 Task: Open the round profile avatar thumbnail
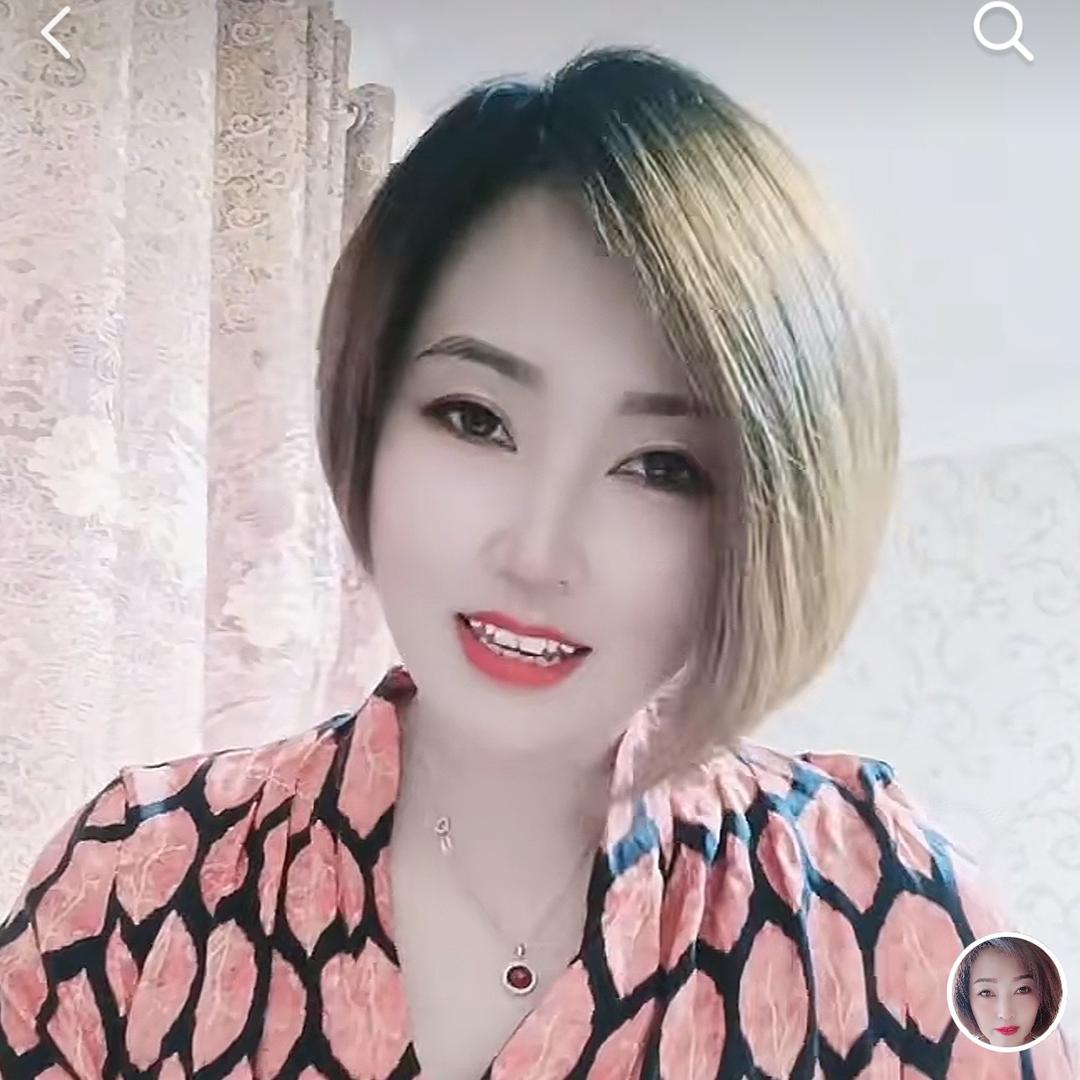(x=1006, y=992)
